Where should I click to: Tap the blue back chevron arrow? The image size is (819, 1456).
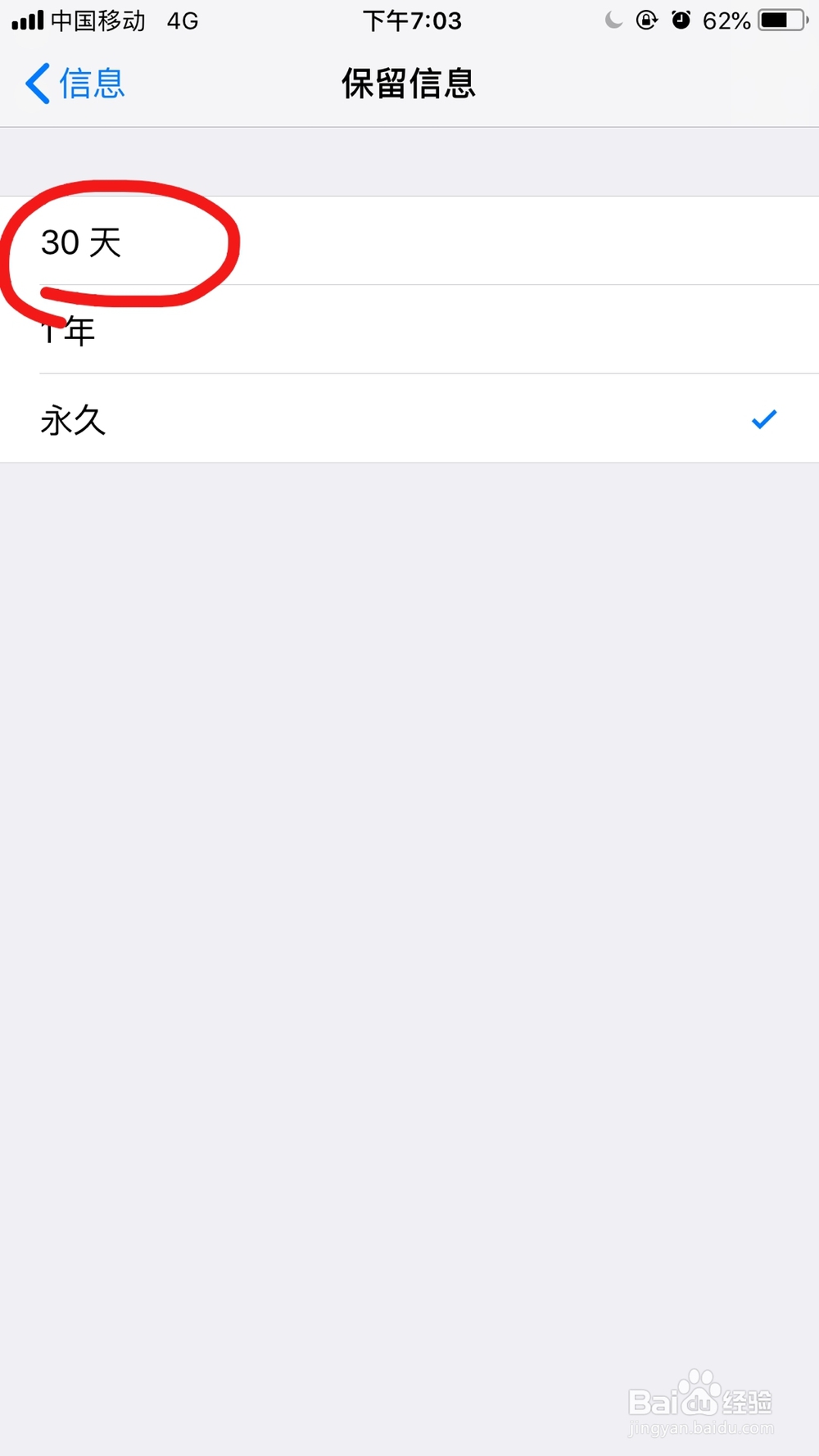36,84
